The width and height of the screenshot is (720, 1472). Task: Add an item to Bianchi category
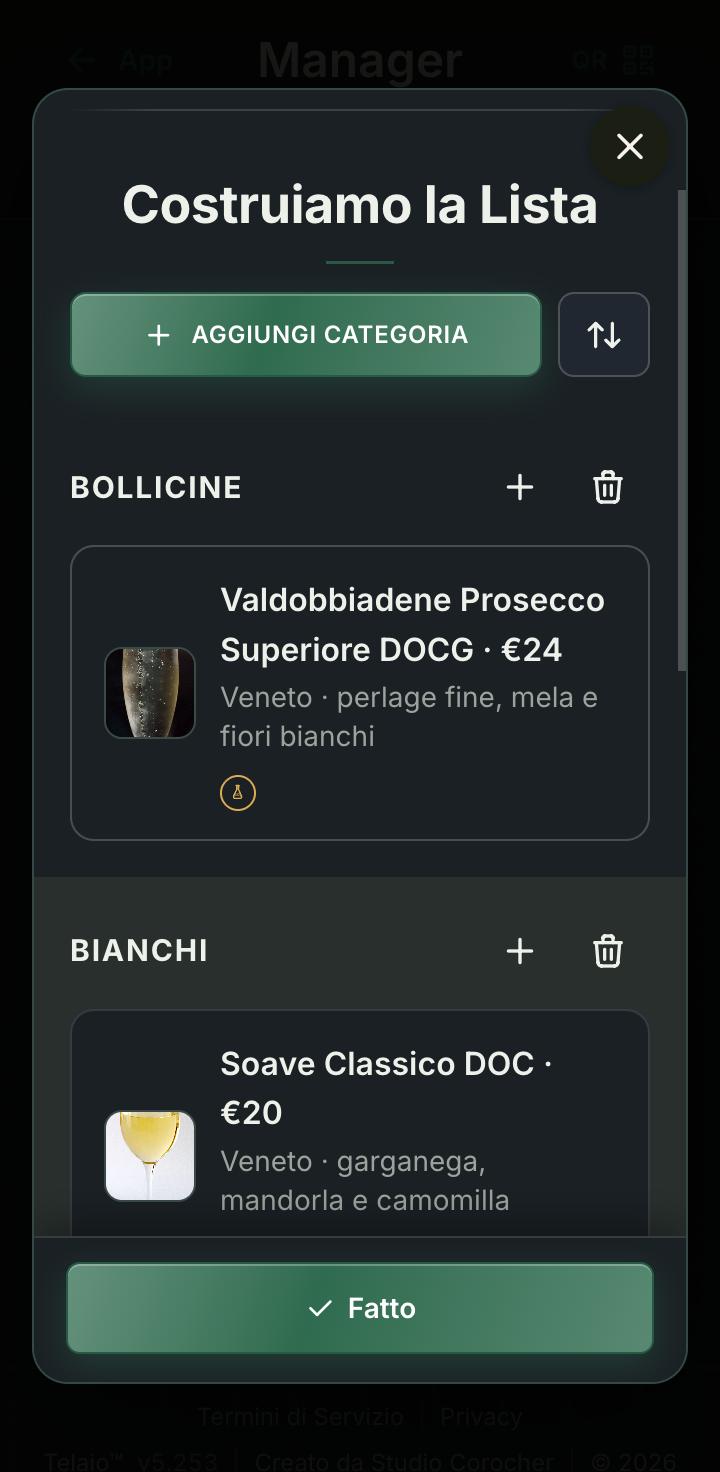(520, 951)
